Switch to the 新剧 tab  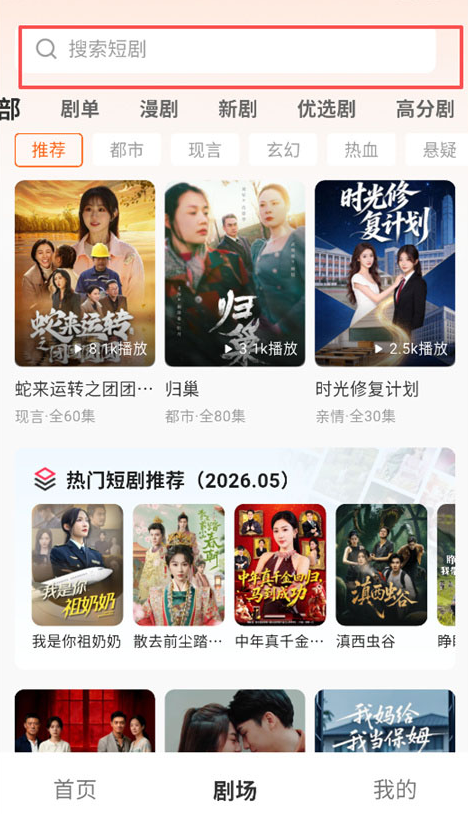(237, 110)
